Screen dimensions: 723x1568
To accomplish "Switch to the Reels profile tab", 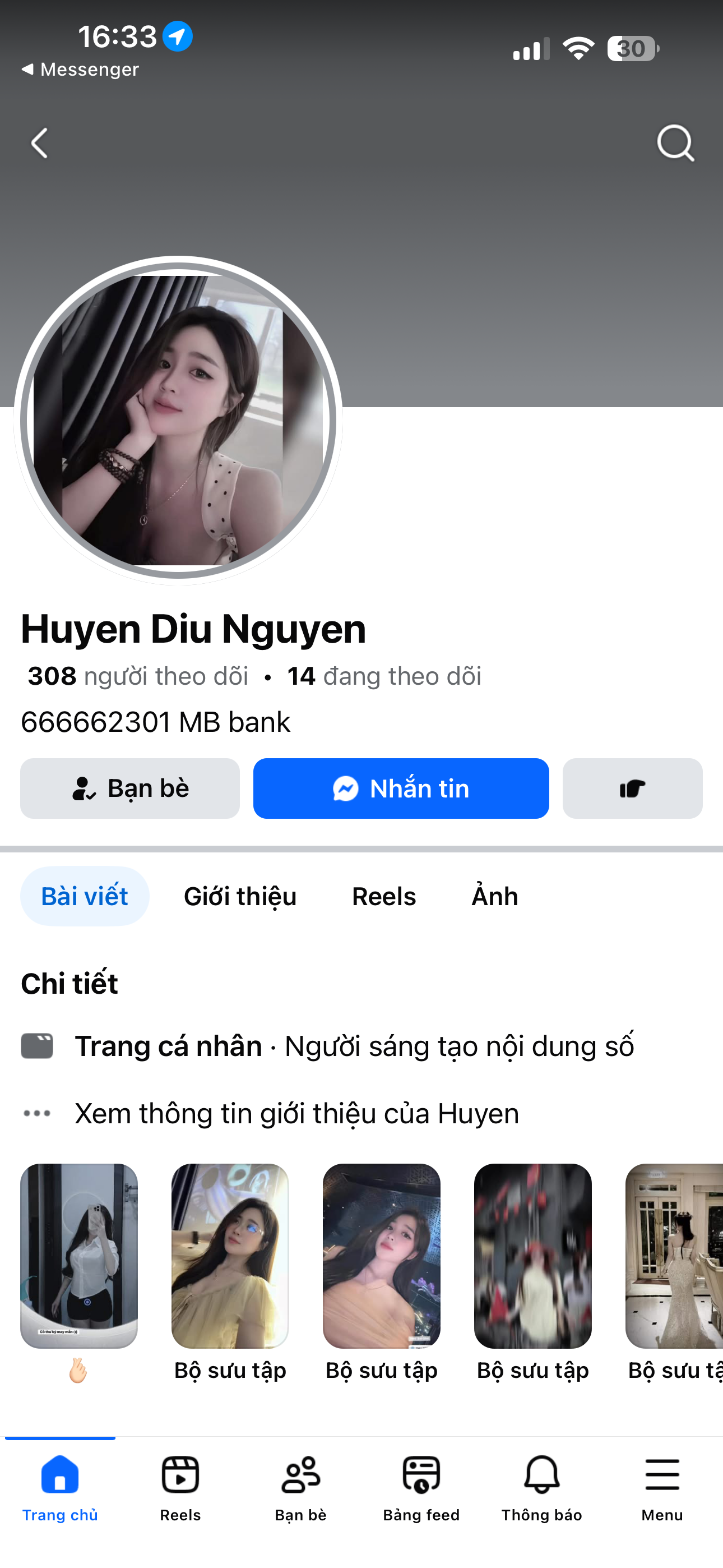I will [x=383, y=897].
